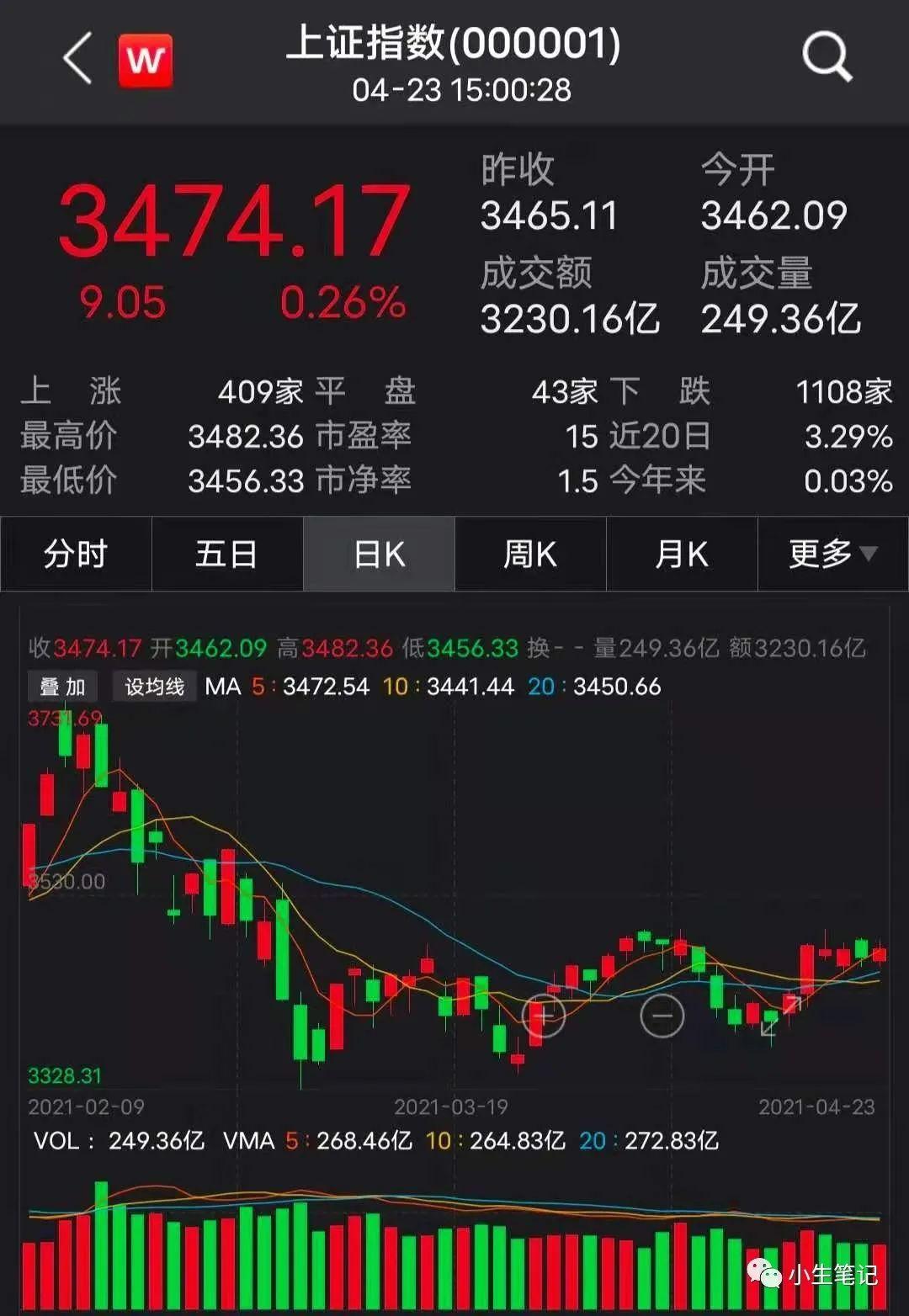Screen dimensions: 909x1316
Task: Switch to the 周K chart tab
Action: pyautogui.click(x=530, y=555)
